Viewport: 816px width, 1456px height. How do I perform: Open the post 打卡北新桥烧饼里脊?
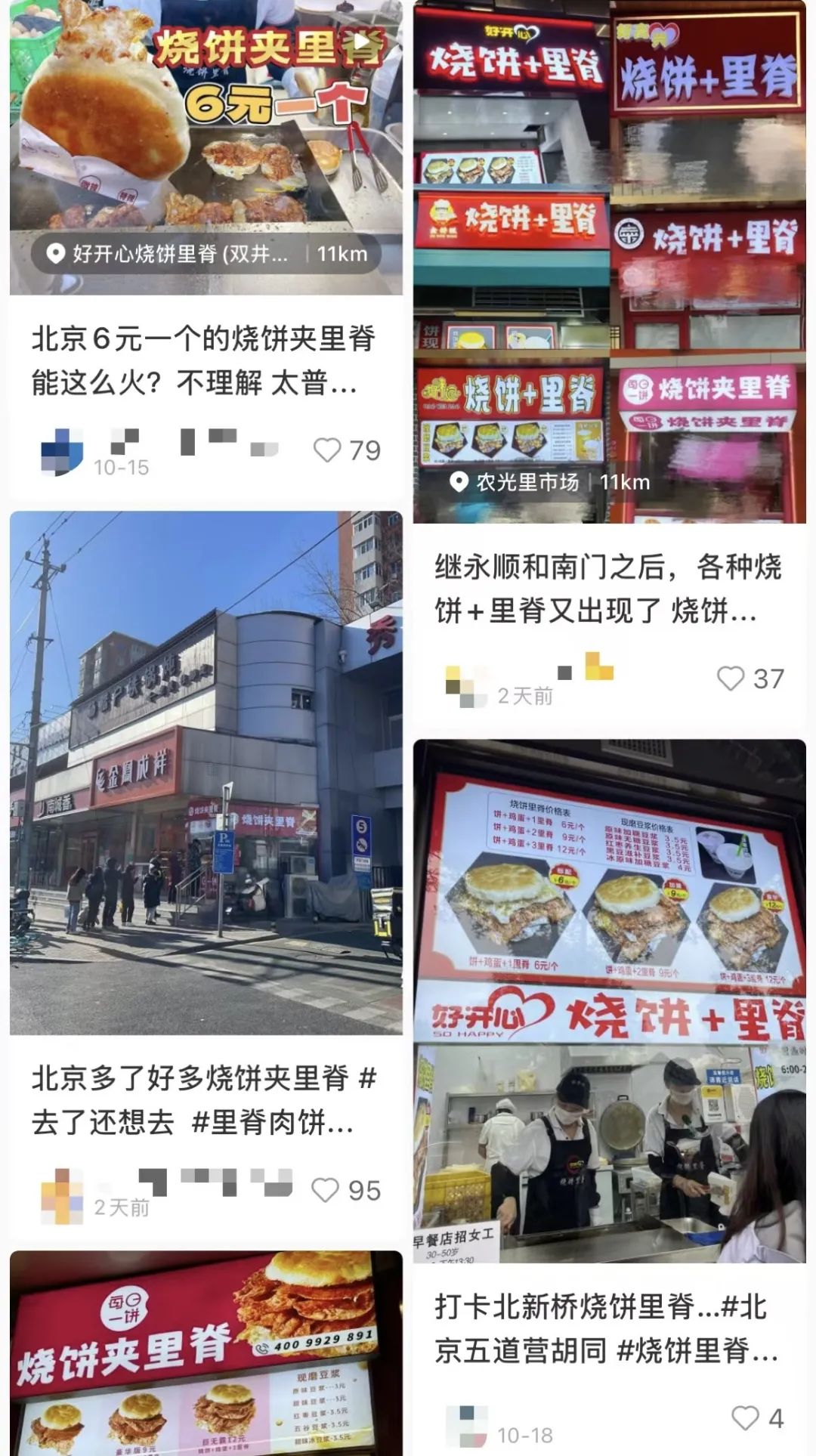pyautogui.click(x=607, y=1328)
